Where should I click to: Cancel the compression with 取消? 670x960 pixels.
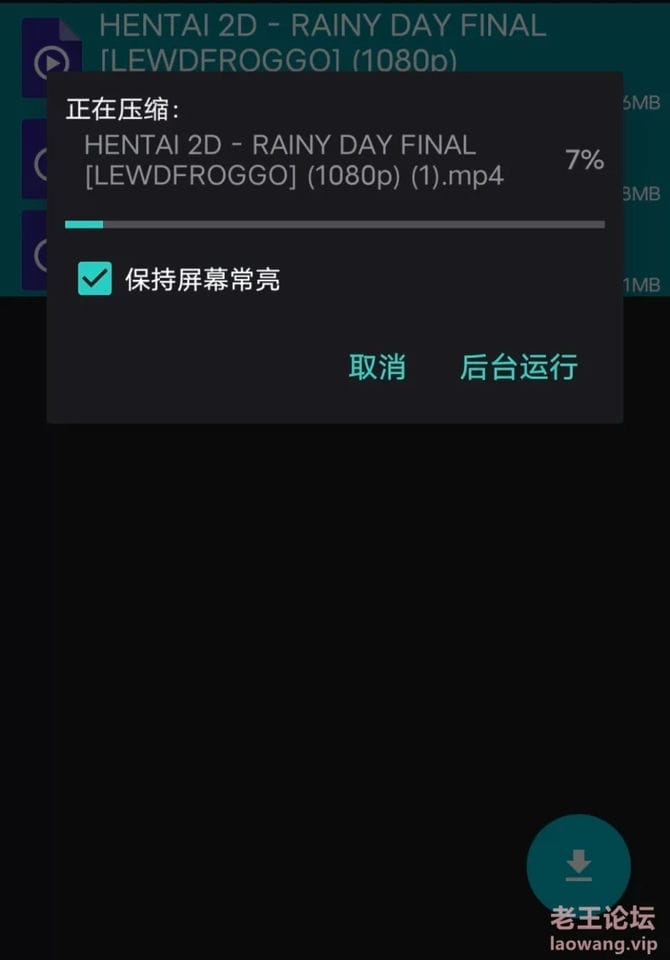coord(377,367)
